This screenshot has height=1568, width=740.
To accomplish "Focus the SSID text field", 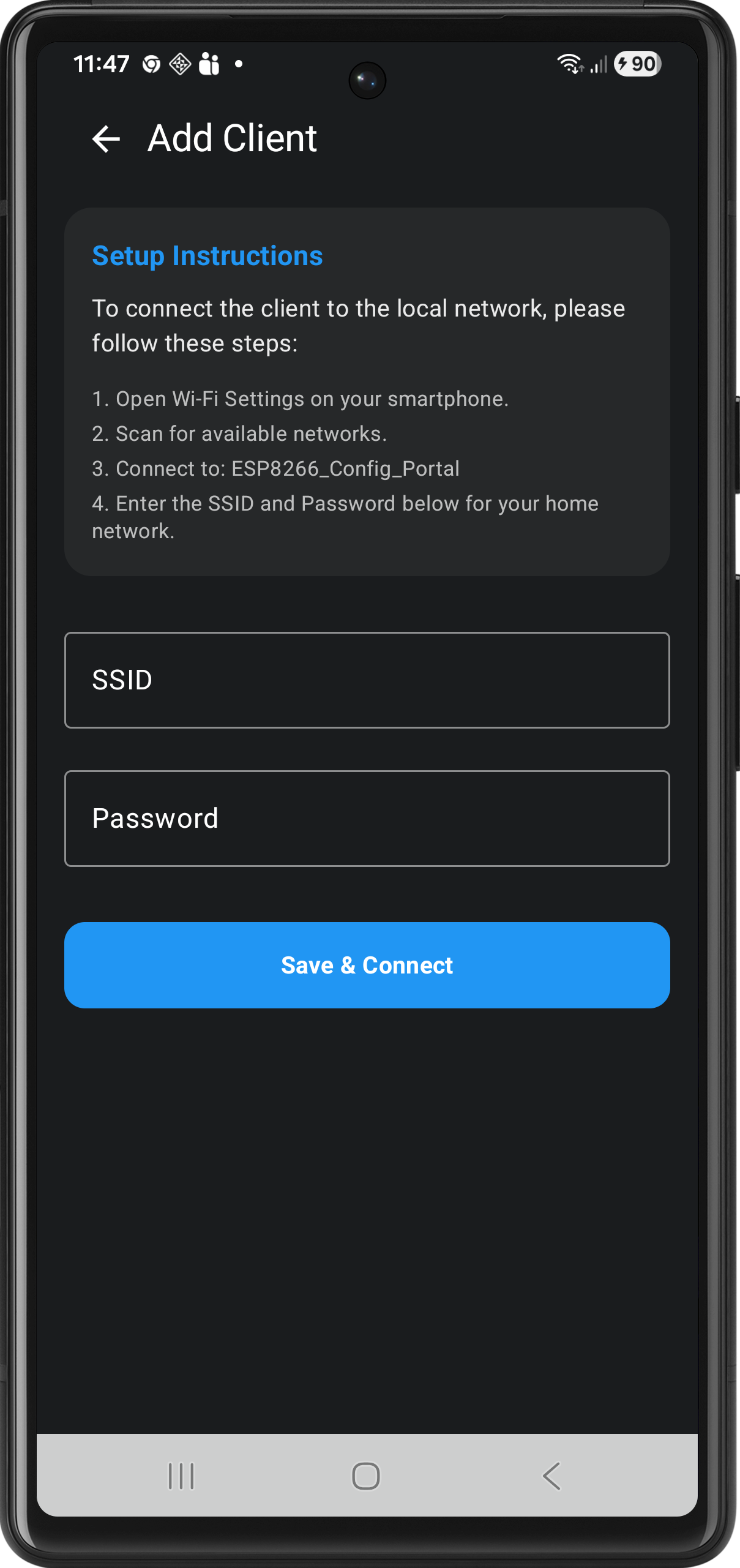I will (x=367, y=680).
